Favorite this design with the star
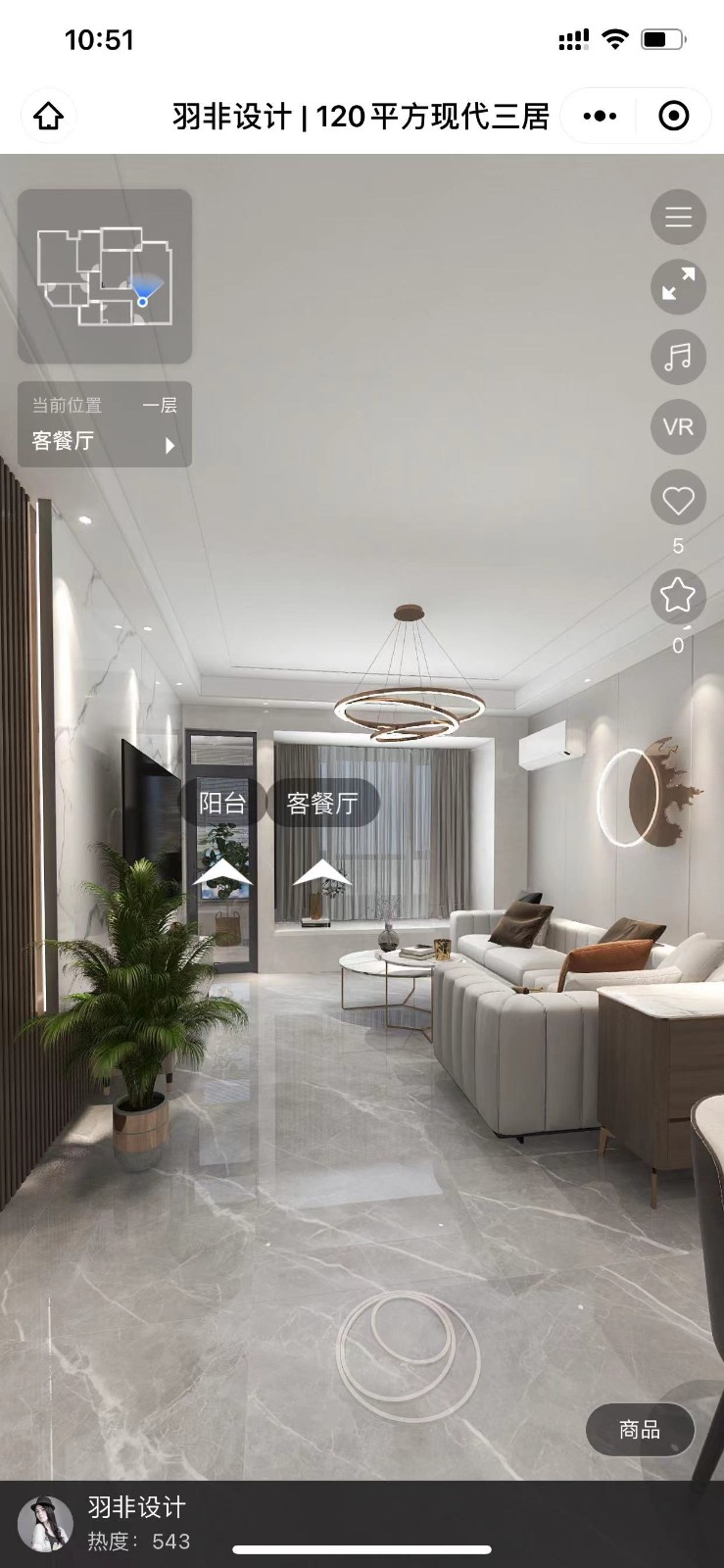The width and height of the screenshot is (724, 1568). click(x=678, y=595)
